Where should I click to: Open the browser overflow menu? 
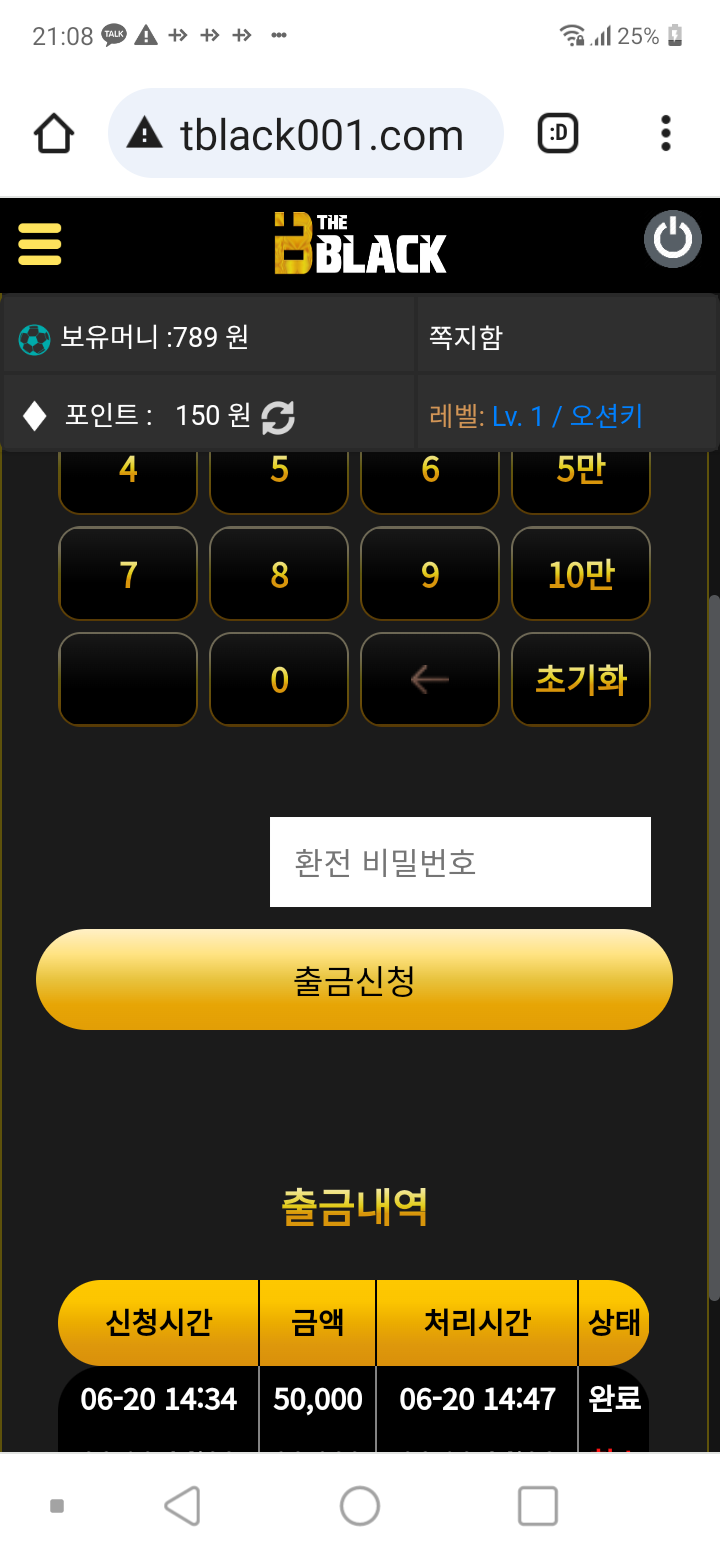point(666,133)
